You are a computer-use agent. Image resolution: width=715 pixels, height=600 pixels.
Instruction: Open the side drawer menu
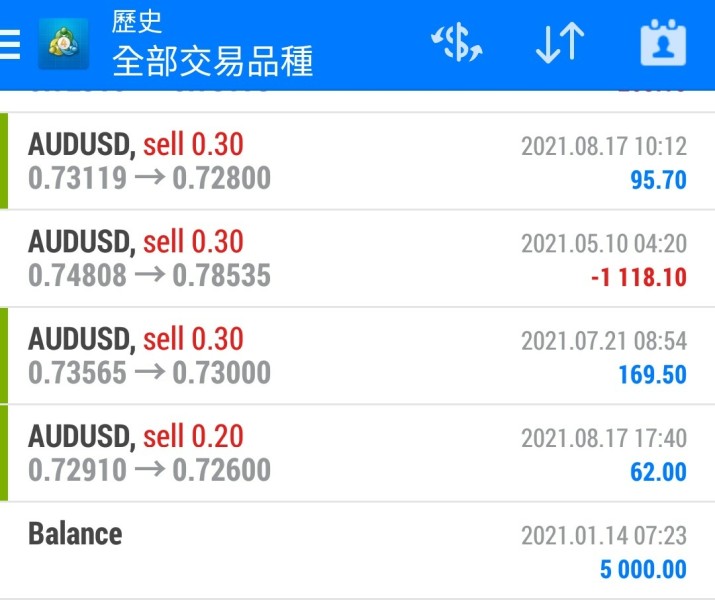coord(10,44)
